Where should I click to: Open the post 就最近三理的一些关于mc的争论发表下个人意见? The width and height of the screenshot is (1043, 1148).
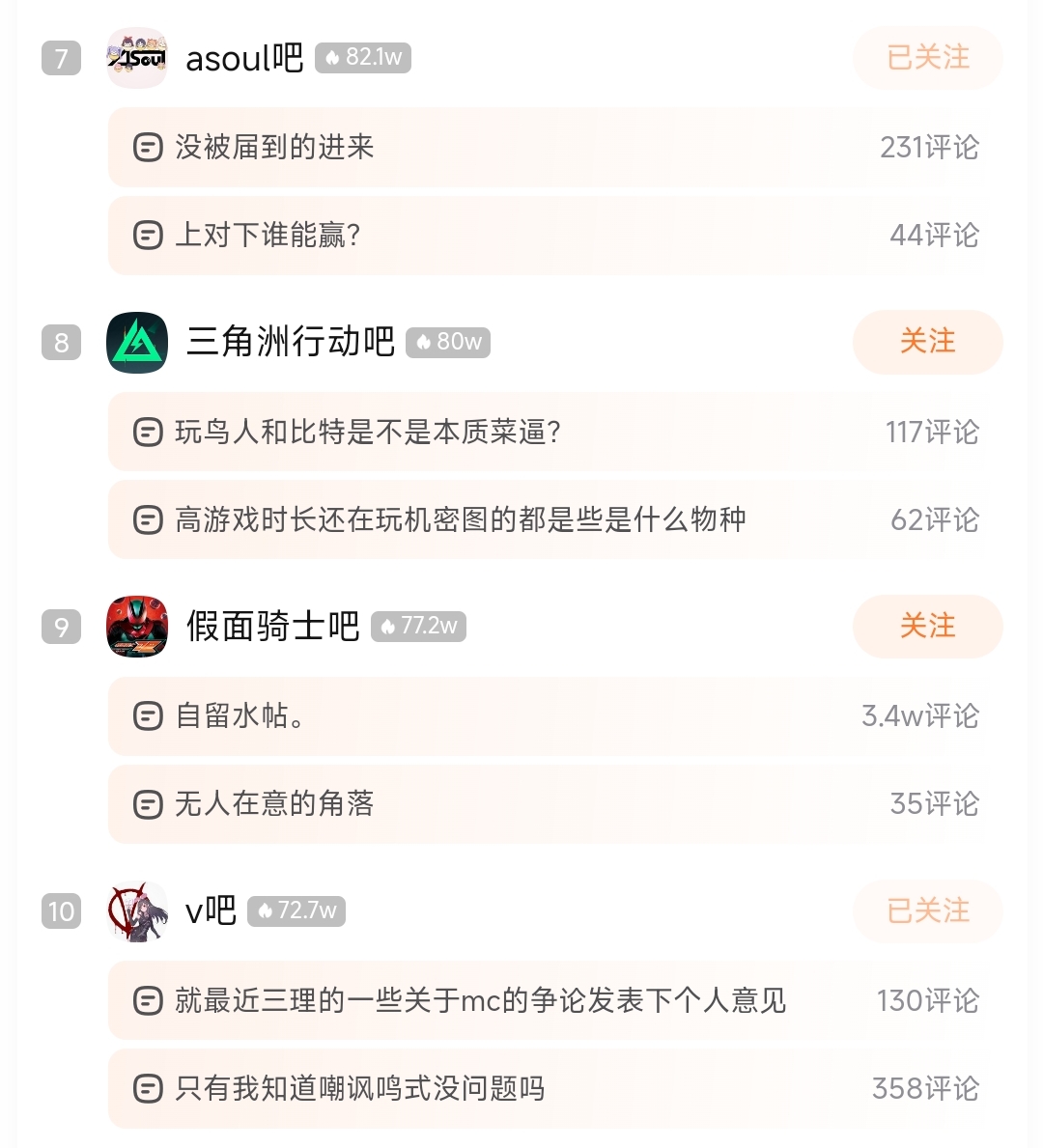pyautogui.click(x=480, y=1000)
